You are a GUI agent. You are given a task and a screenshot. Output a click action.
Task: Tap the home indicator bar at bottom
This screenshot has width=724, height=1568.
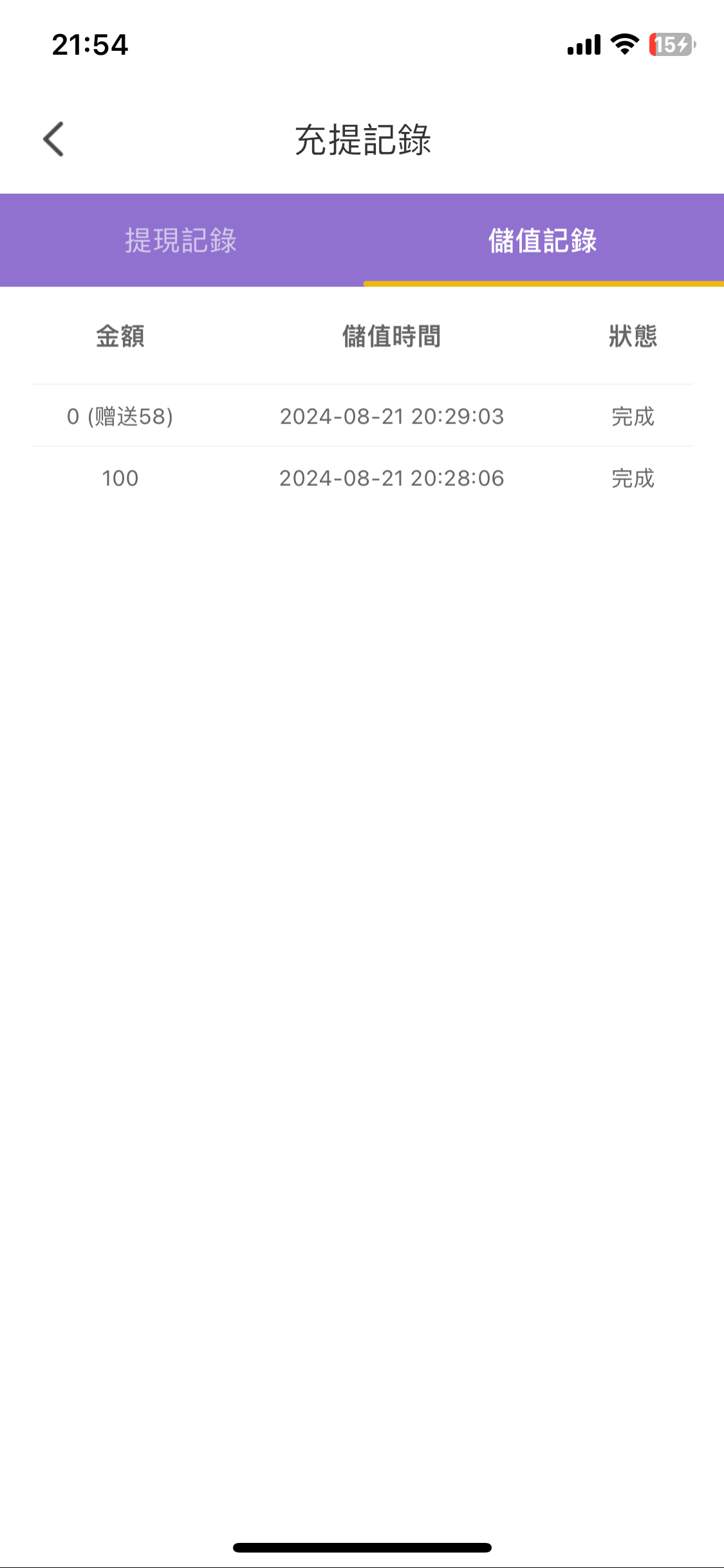(x=362, y=1547)
